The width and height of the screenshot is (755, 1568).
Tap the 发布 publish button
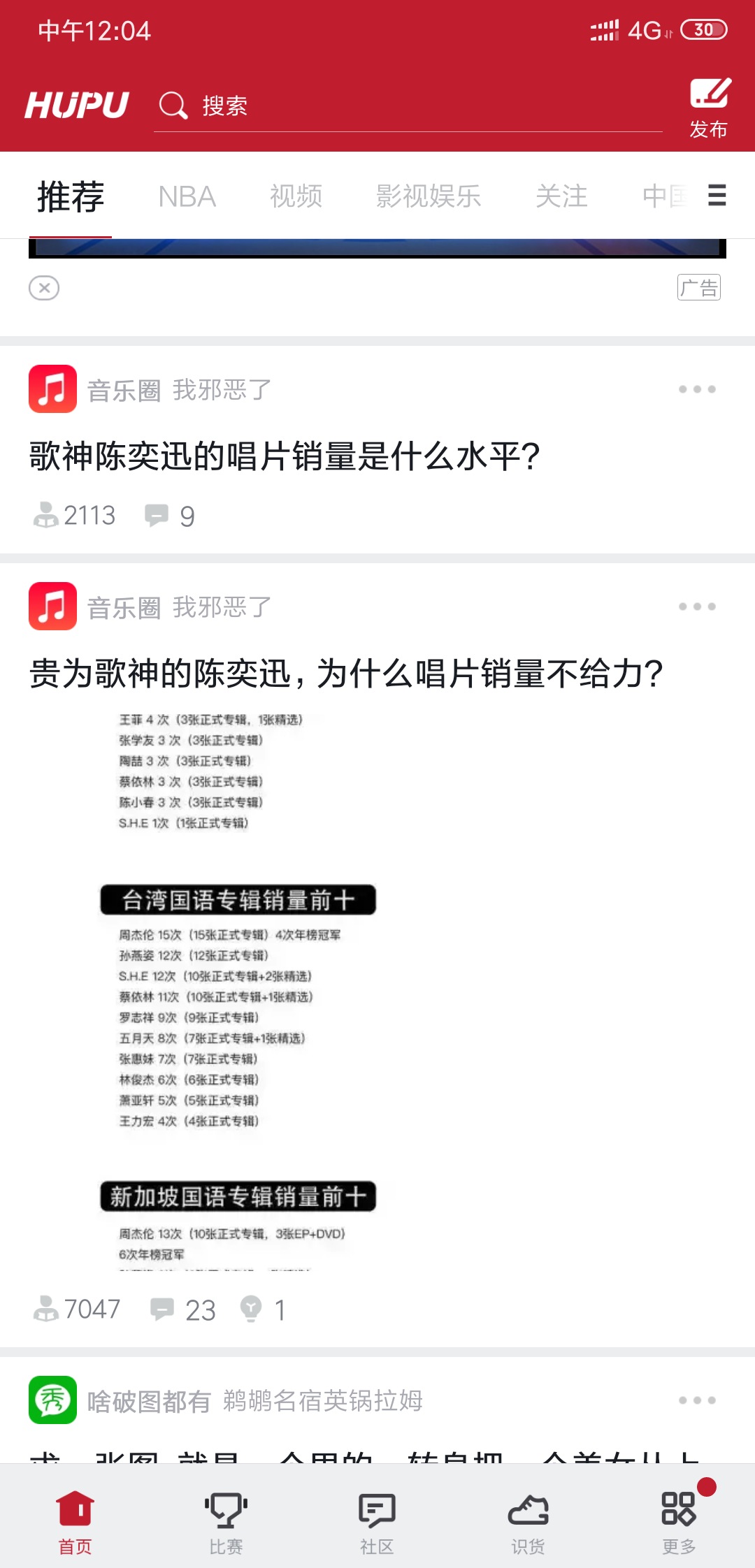[x=709, y=108]
